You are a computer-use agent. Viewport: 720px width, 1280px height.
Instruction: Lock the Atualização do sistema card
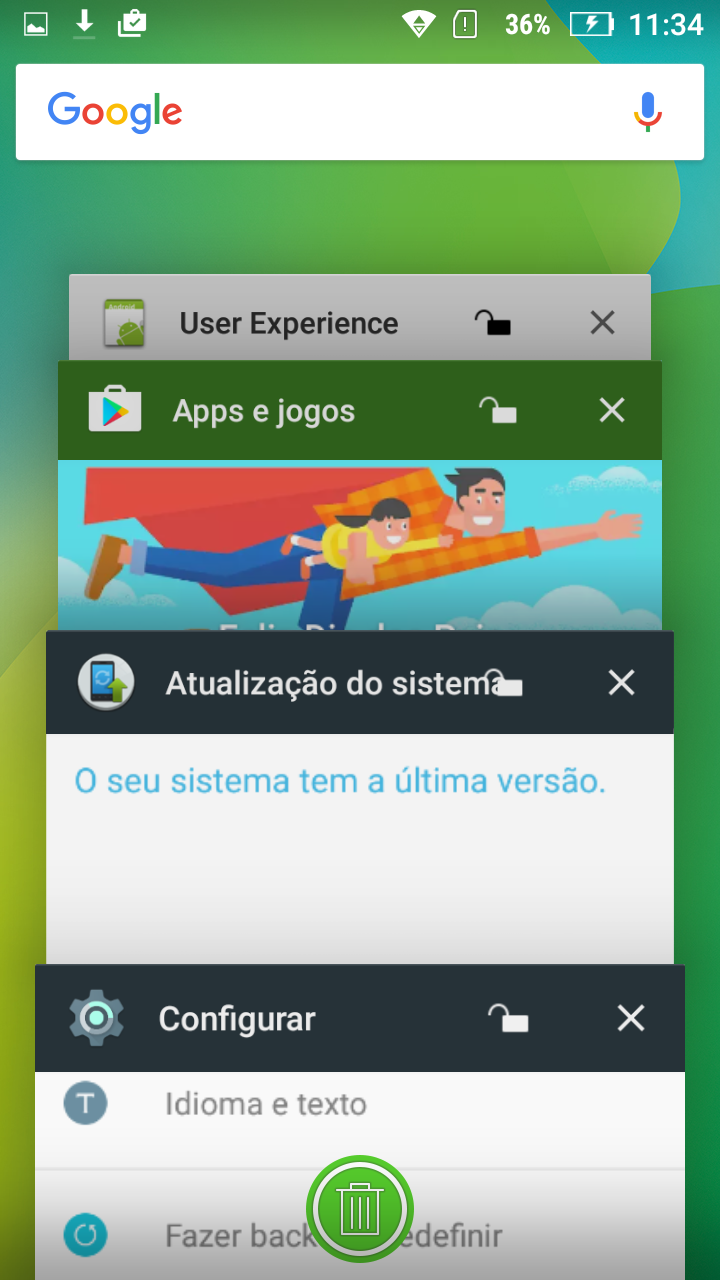pos(507,683)
